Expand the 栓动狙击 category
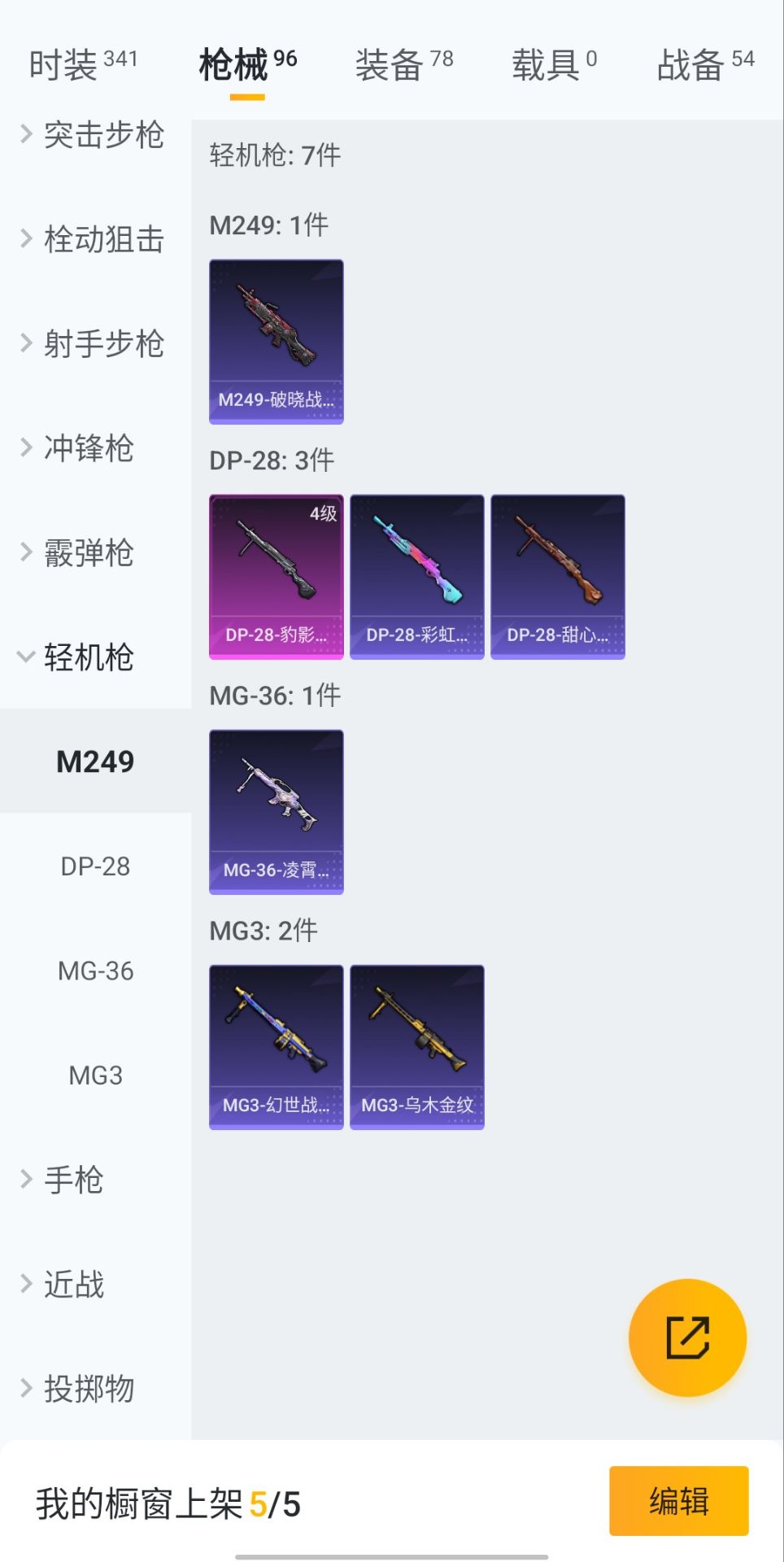This screenshot has height=1562, width=784. pyautogui.click(x=94, y=239)
